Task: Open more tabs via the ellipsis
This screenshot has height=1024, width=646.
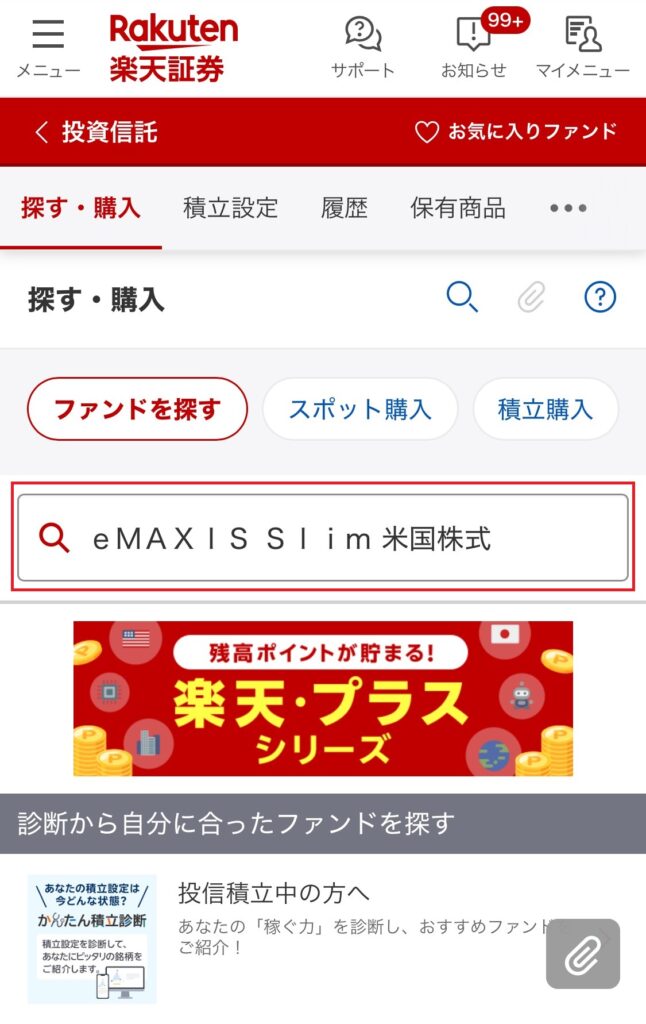Action: pos(568,208)
